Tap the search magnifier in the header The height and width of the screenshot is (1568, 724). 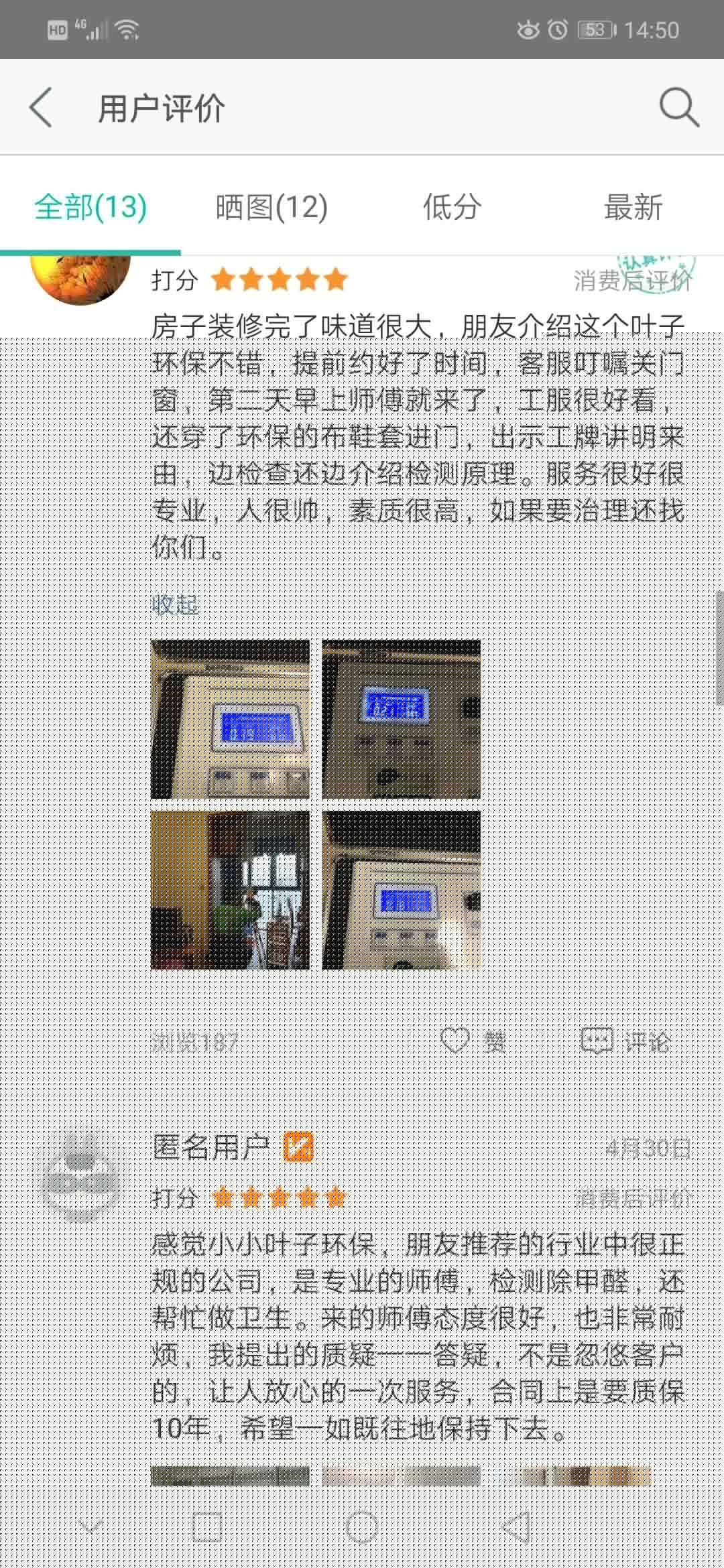[x=677, y=107]
